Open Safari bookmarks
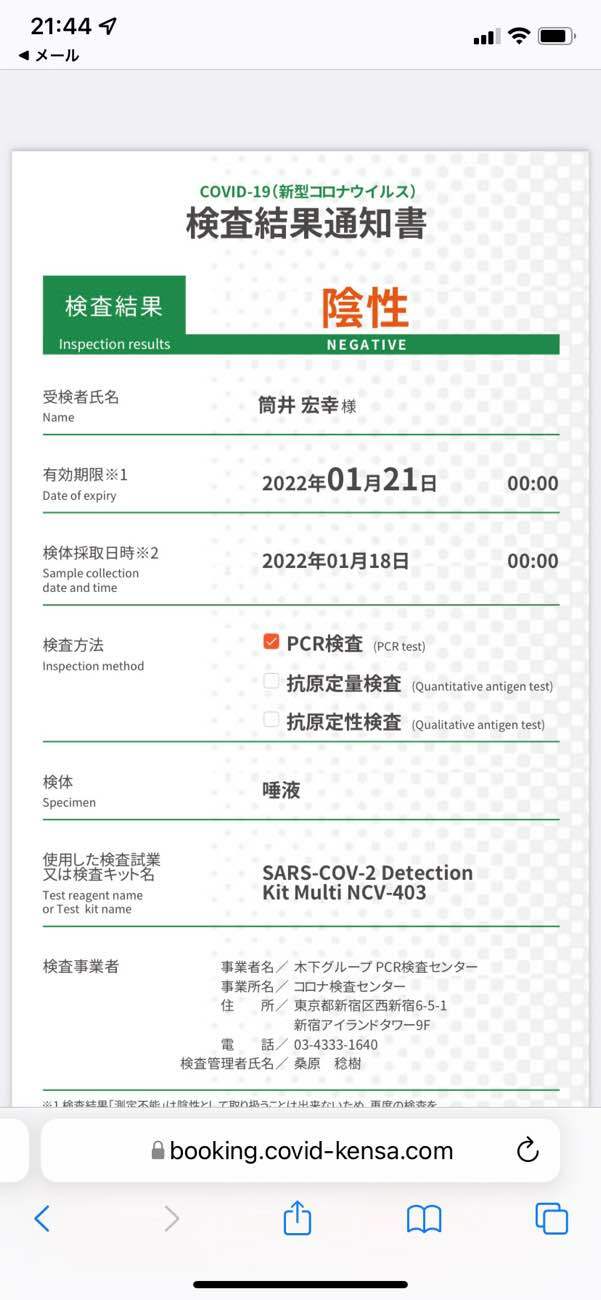The height and width of the screenshot is (1300, 601). [424, 1218]
